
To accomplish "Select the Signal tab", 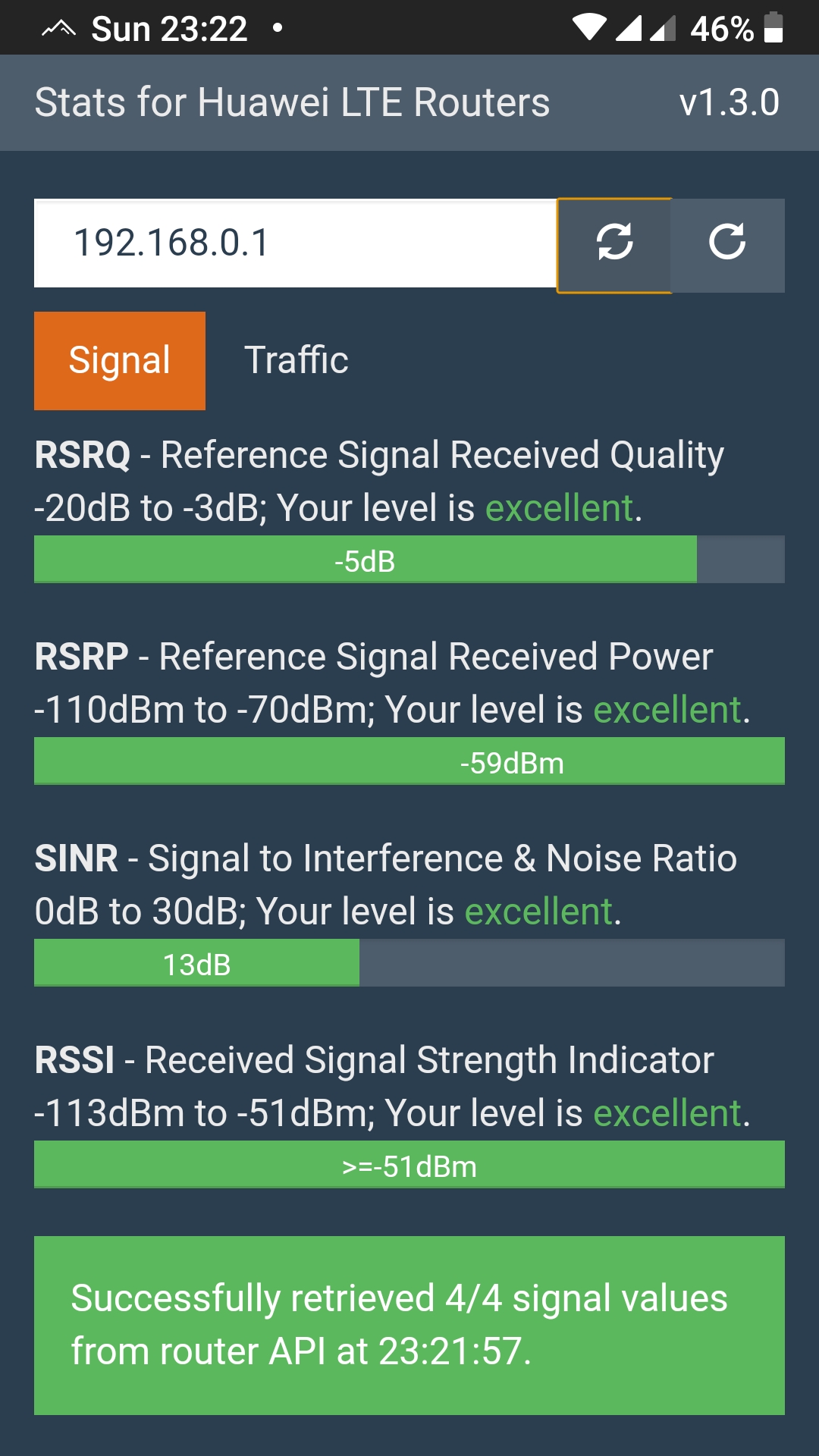I will [120, 361].
